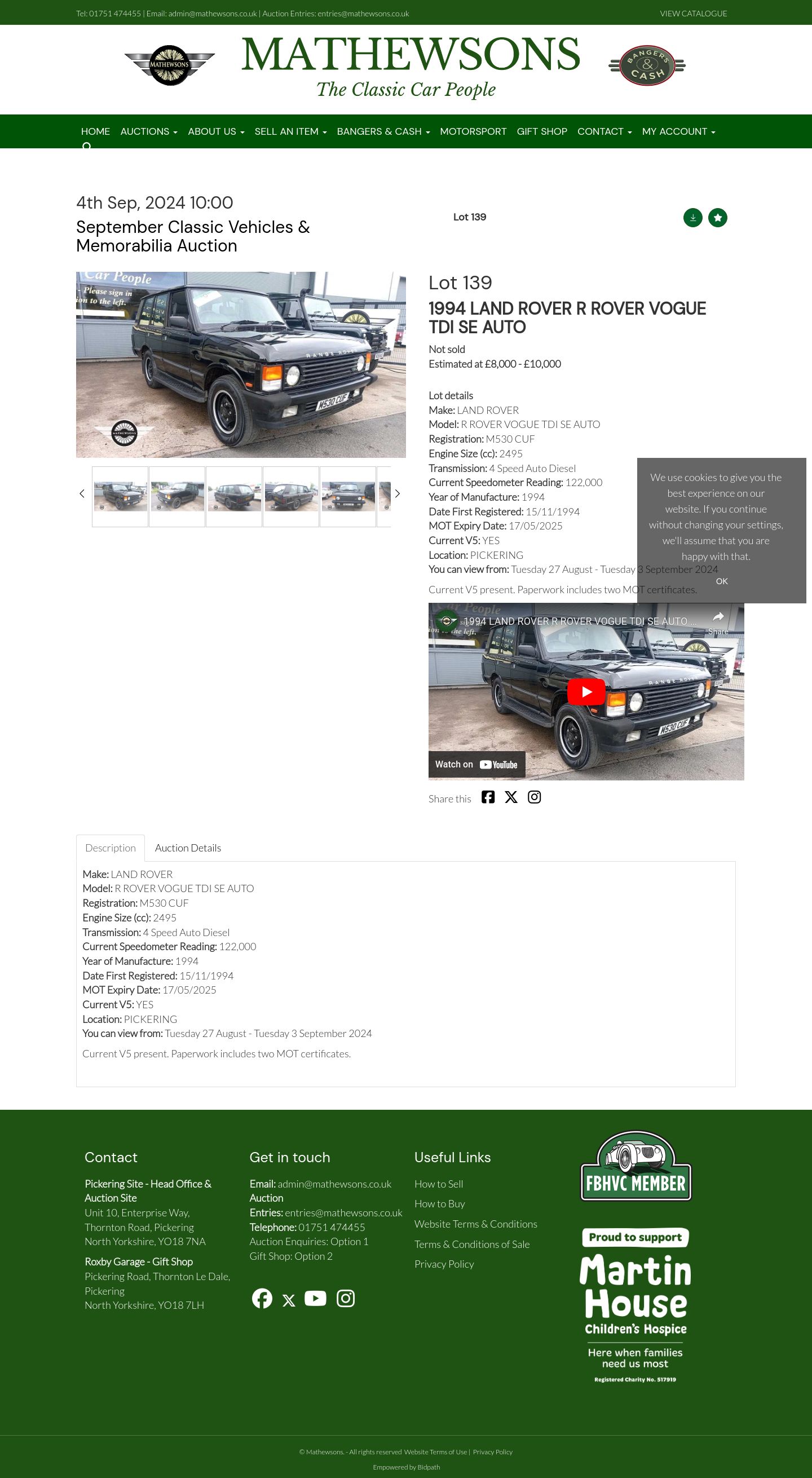
Task: Open the main Range Rover lot photo
Action: pos(240,364)
